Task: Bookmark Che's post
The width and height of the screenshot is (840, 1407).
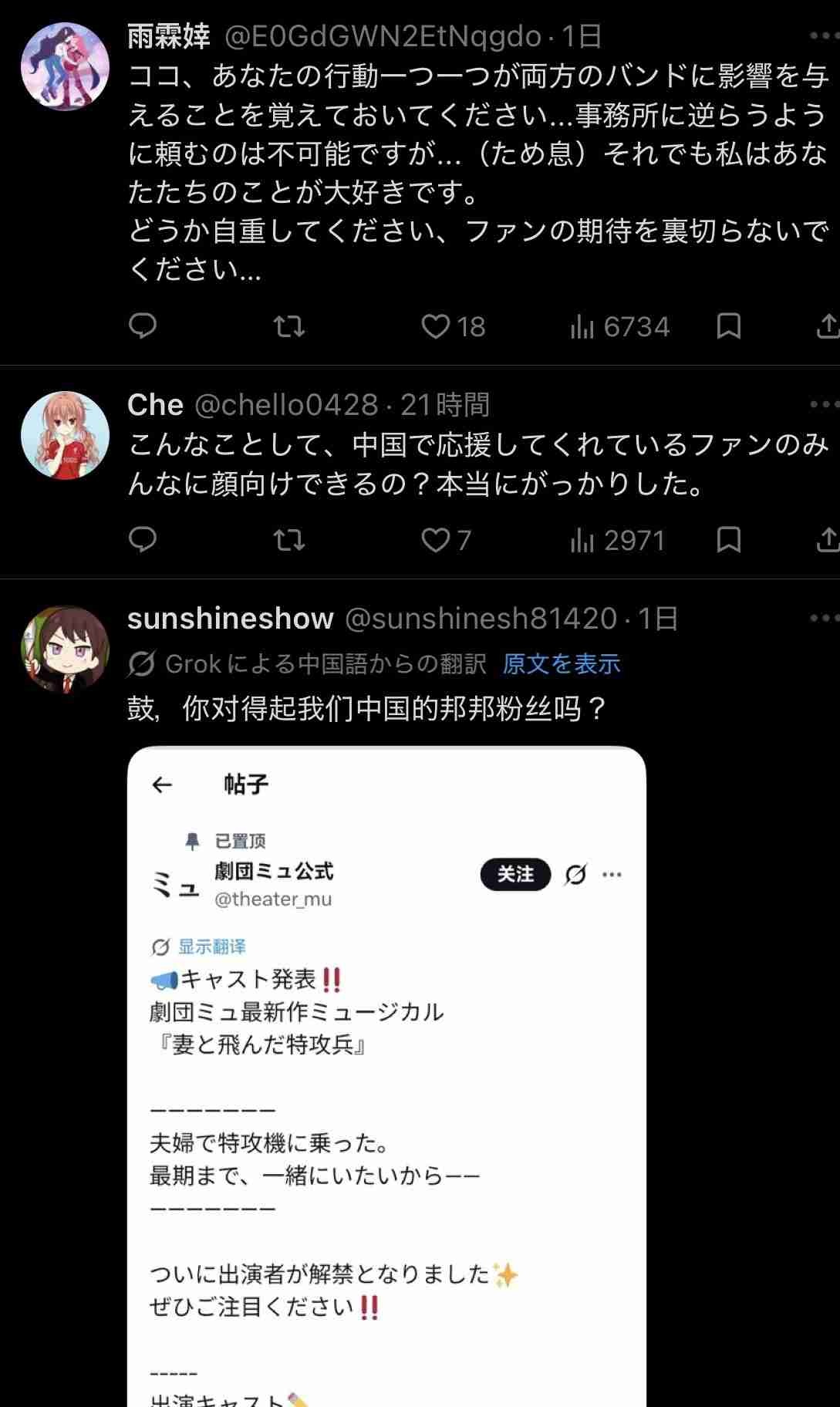Action: click(x=728, y=540)
